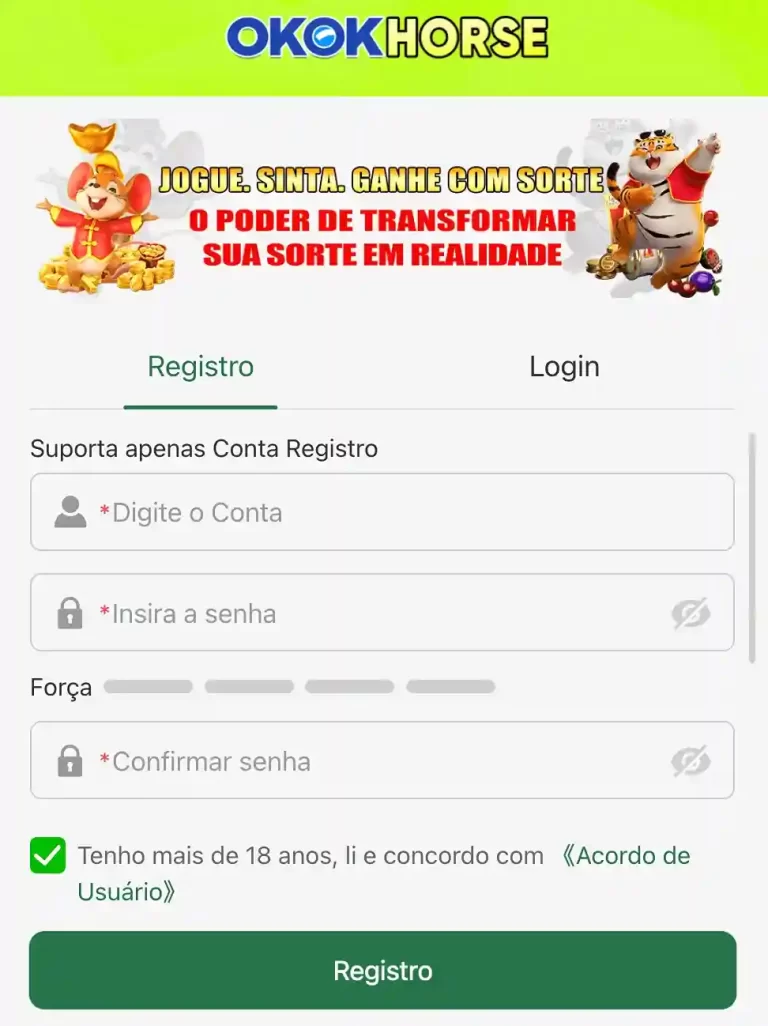Click the lock icon beside confirm password

69,761
